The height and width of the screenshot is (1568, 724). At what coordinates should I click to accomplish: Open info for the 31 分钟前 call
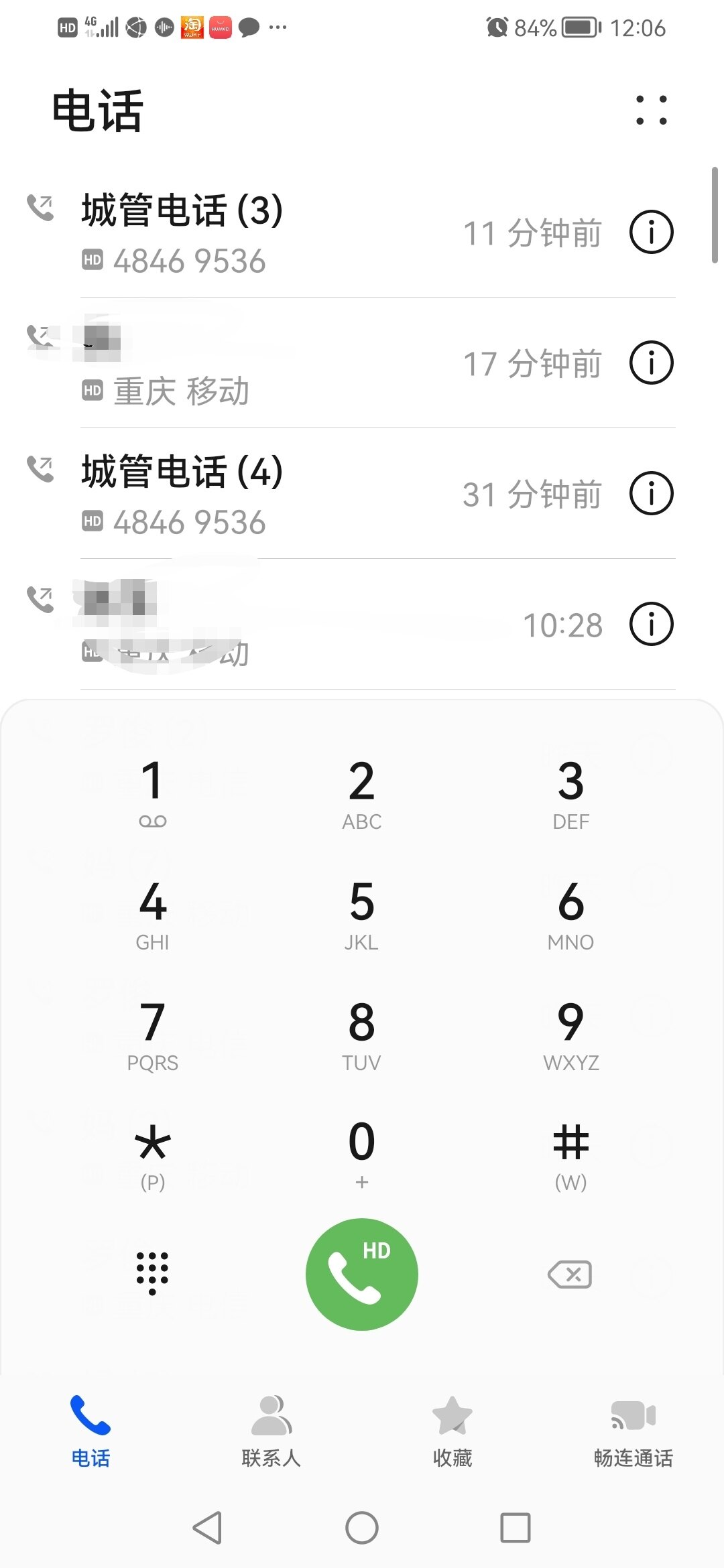[x=651, y=493]
